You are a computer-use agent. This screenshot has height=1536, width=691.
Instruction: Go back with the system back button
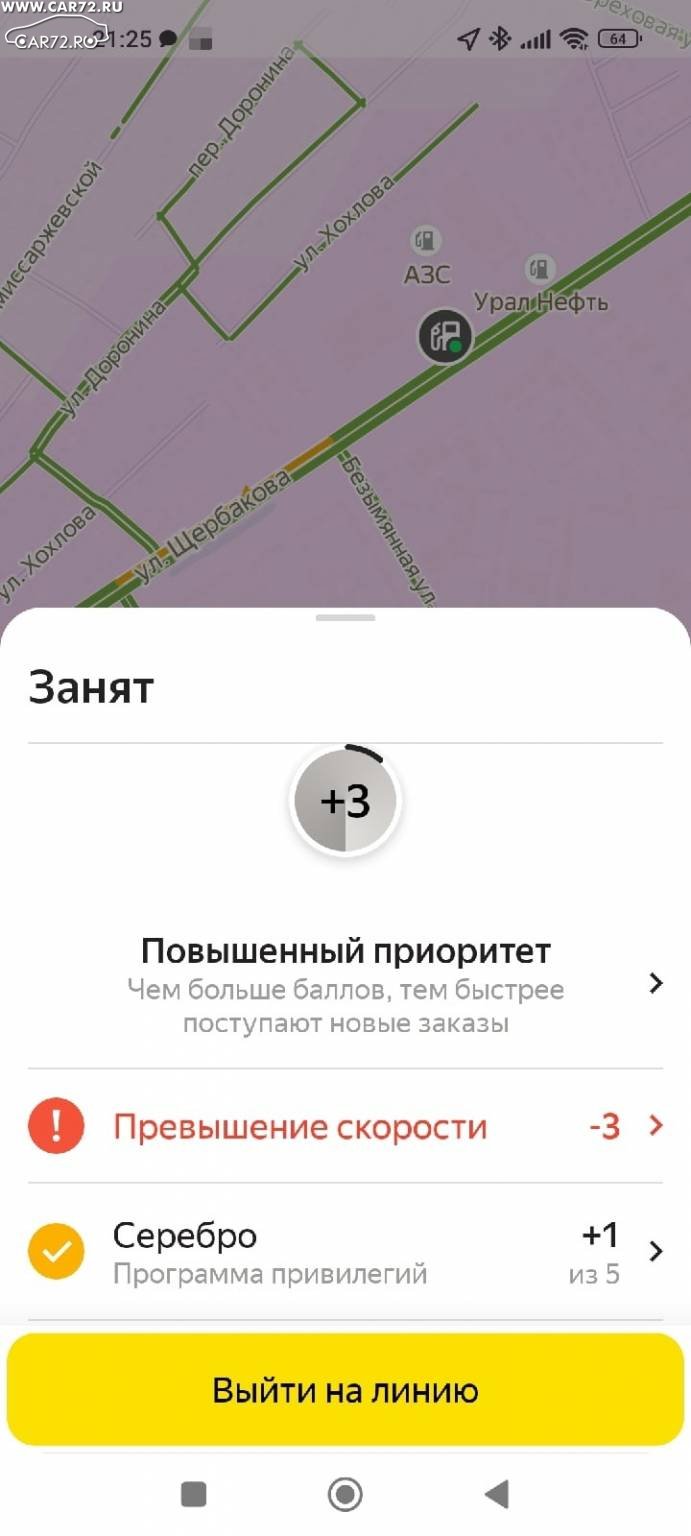tap(497, 1494)
